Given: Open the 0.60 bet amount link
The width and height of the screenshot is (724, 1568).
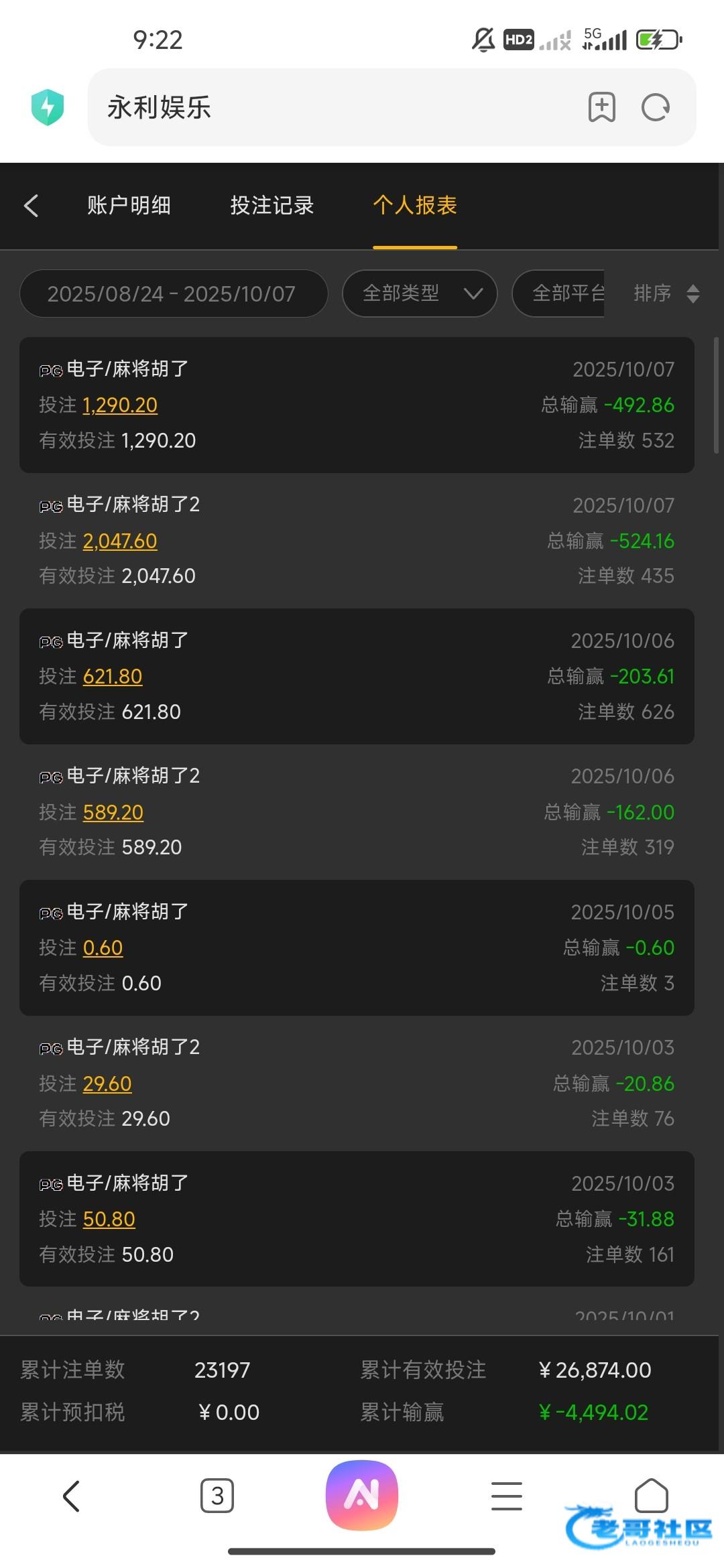Looking at the screenshot, I should 103,948.
